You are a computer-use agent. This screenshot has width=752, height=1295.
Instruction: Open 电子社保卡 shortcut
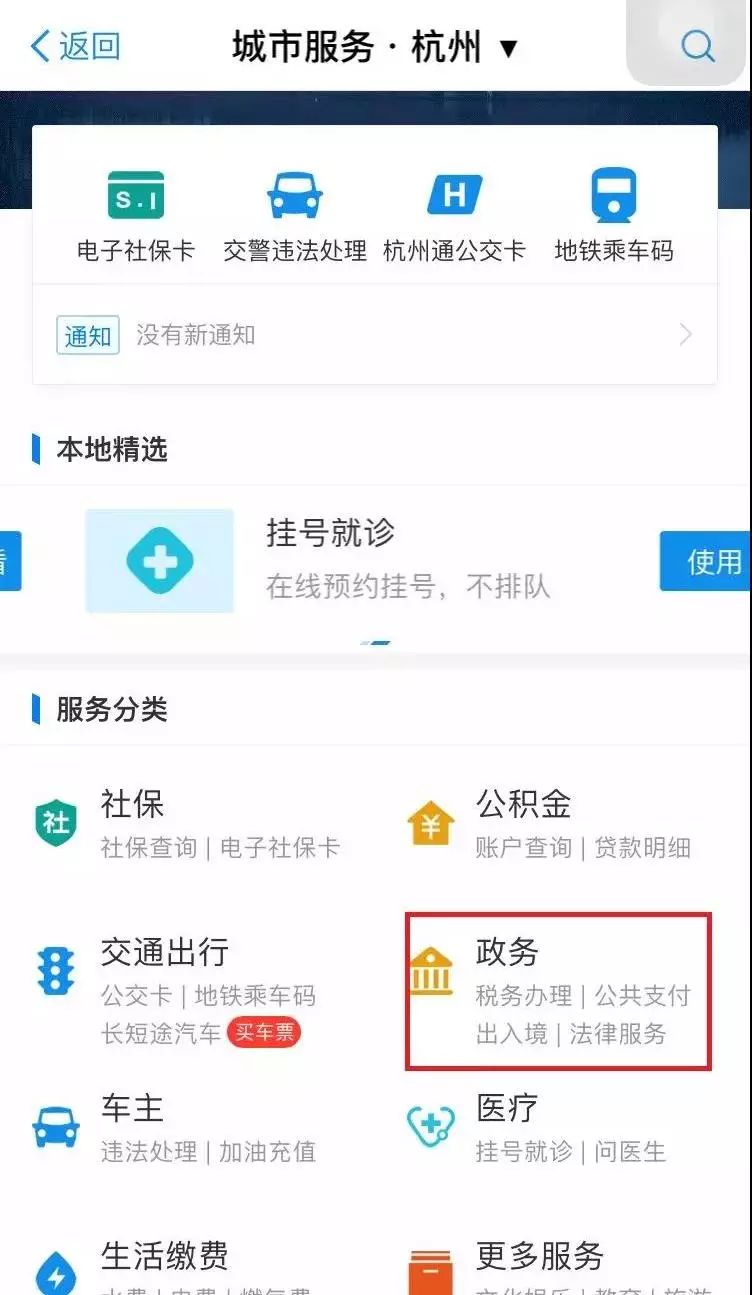coord(135,216)
